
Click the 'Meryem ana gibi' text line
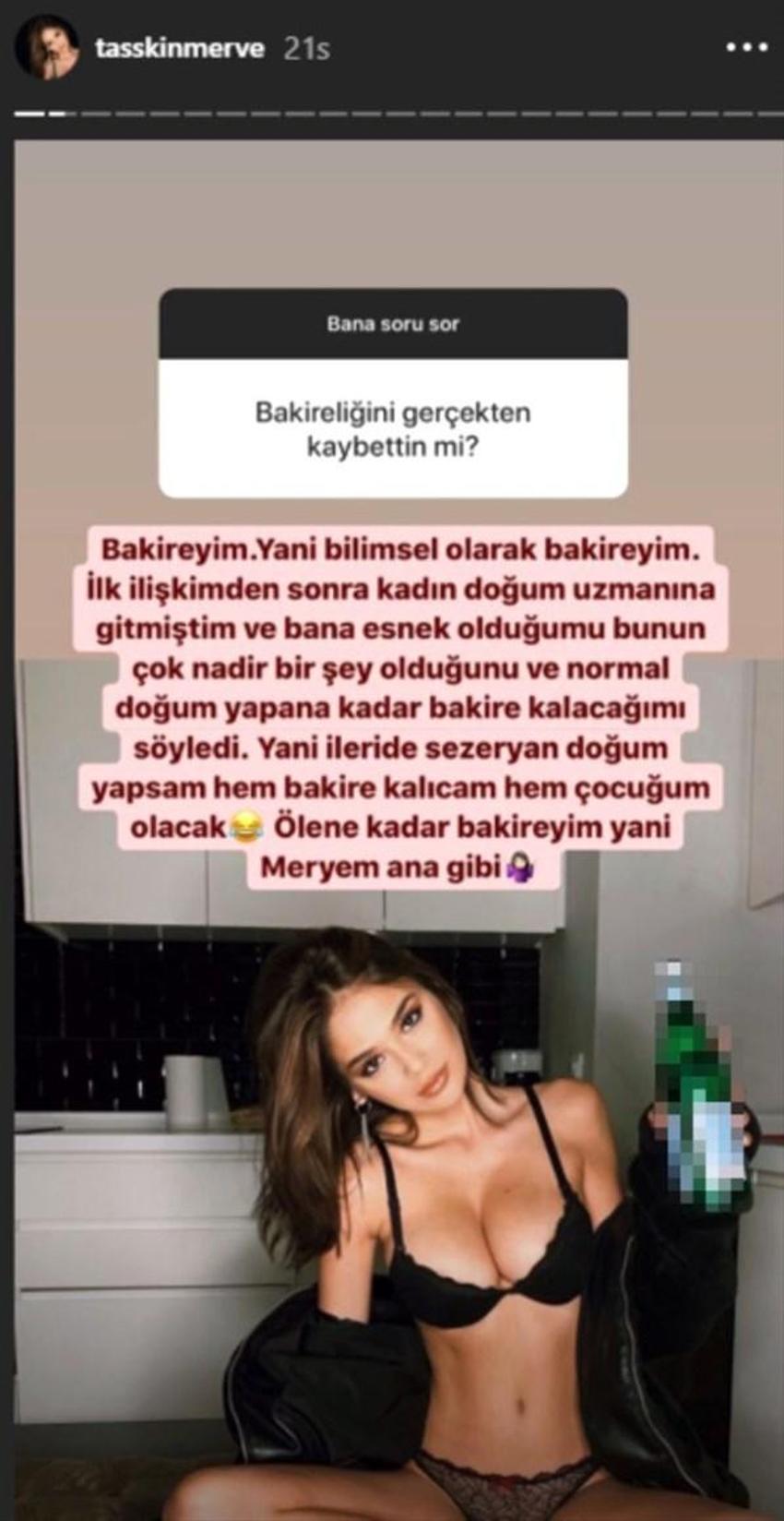(378, 866)
